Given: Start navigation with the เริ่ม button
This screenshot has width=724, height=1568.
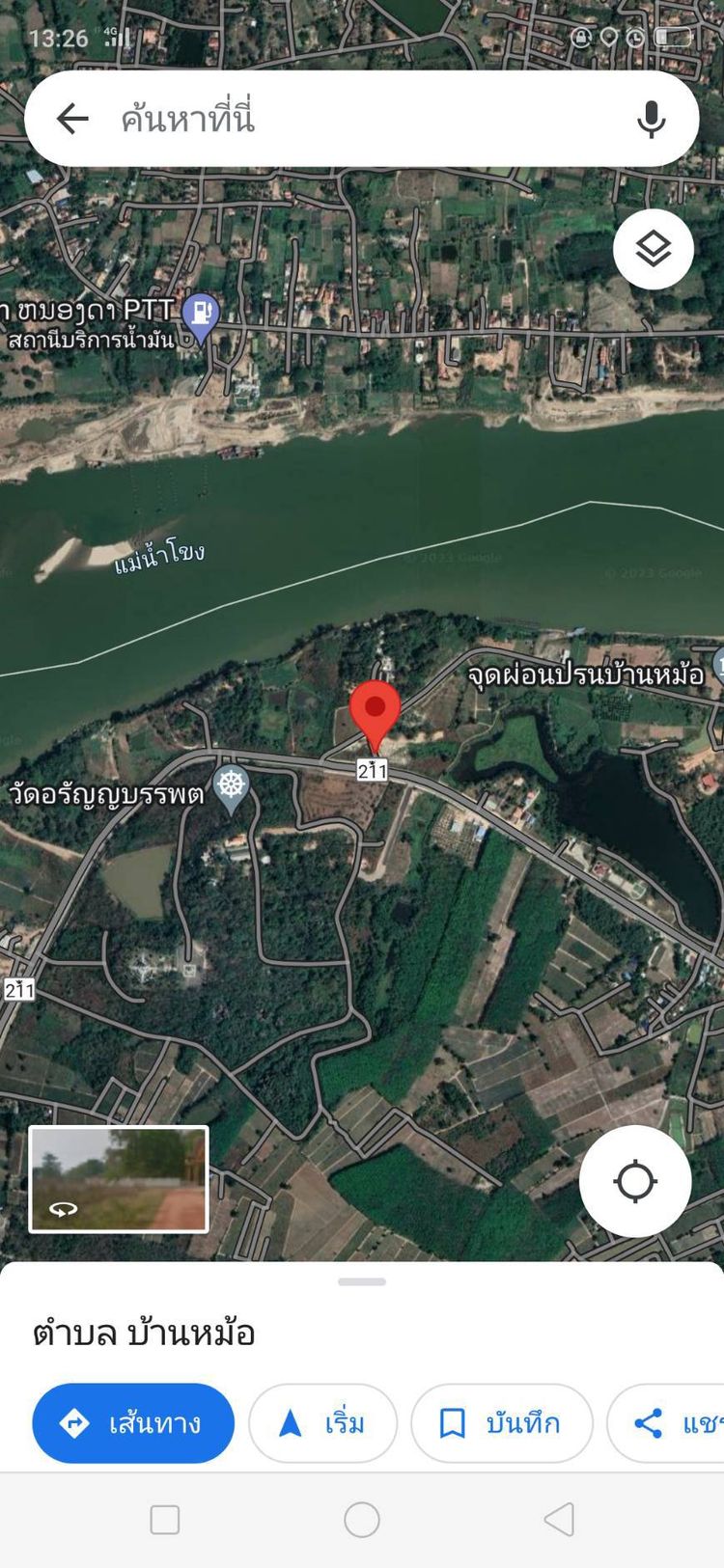Looking at the screenshot, I should [x=322, y=1423].
